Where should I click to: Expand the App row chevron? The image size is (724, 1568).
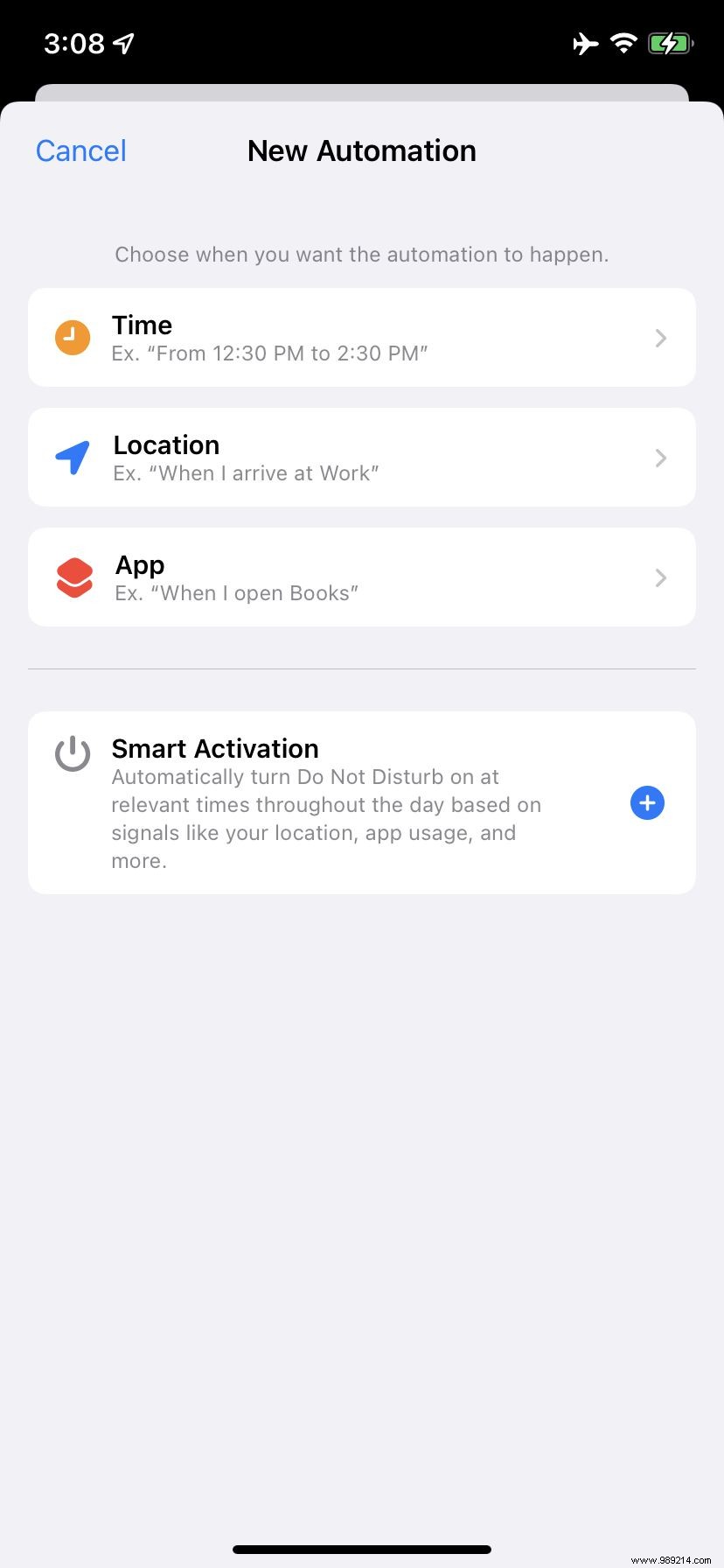coord(660,577)
